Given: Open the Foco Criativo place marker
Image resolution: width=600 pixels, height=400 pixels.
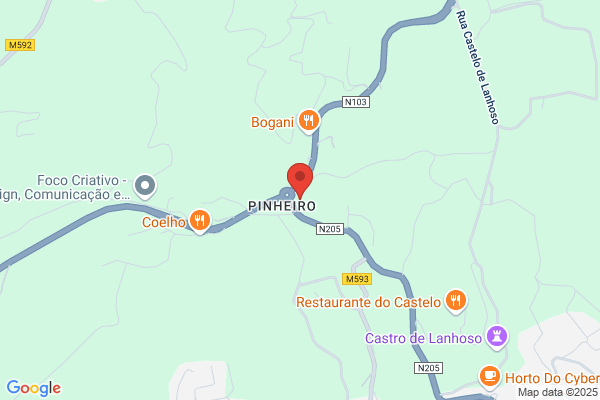Looking at the screenshot, I should coord(146,185).
